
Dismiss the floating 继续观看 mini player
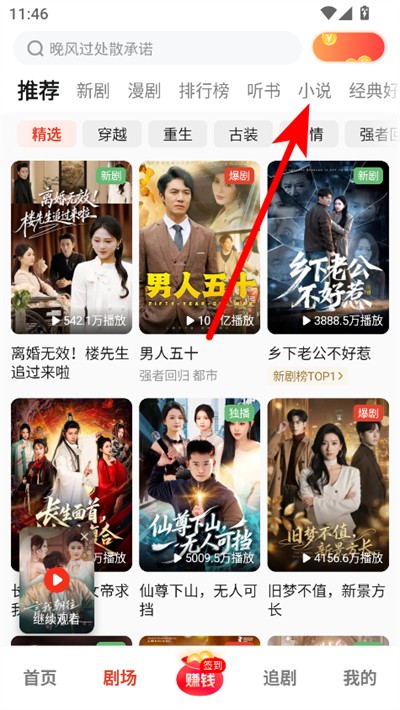[84, 537]
